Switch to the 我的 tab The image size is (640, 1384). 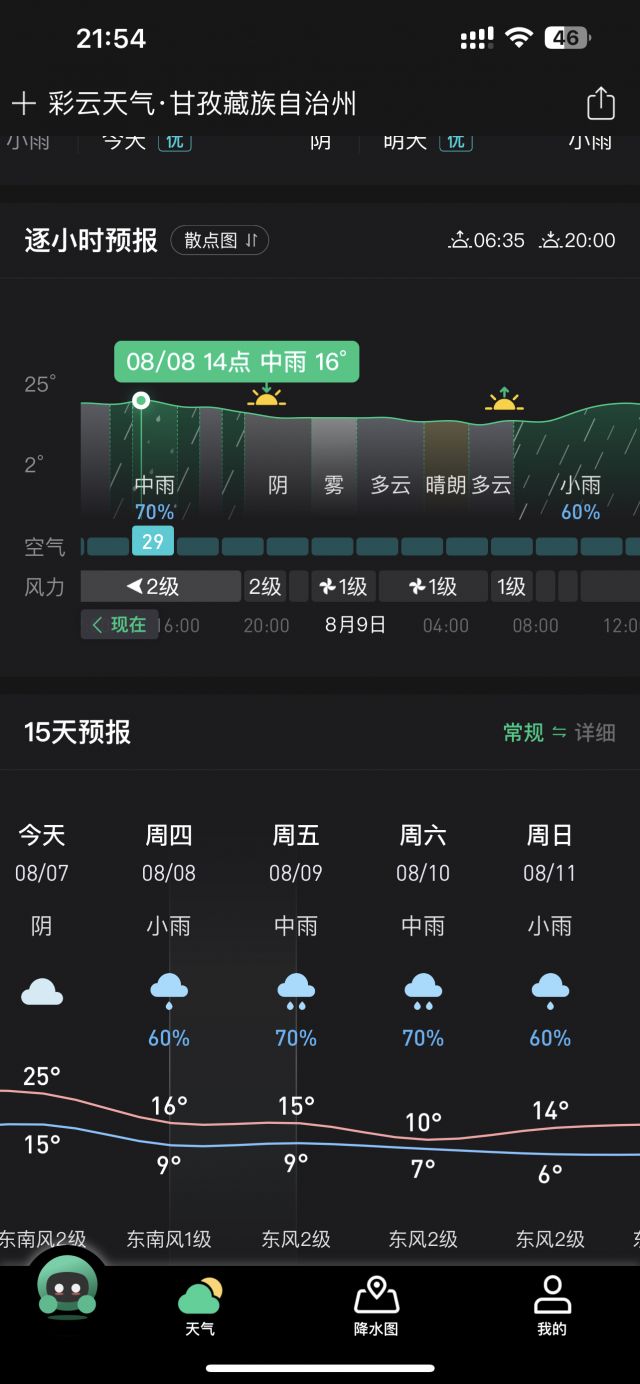(x=551, y=1306)
